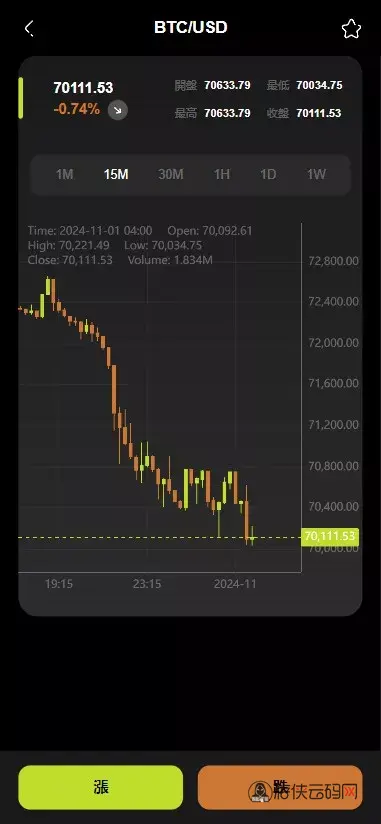This screenshot has width=381, height=824.
Task: Show the 1H chart interval
Action: pyautogui.click(x=222, y=174)
